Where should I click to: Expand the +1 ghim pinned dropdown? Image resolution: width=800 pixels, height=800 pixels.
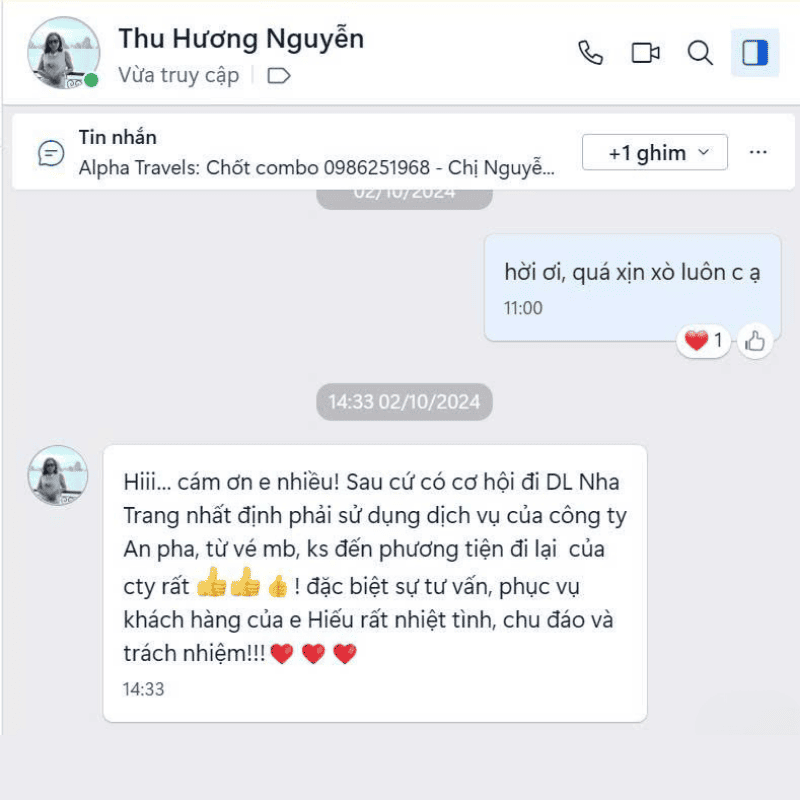(x=655, y=153)
